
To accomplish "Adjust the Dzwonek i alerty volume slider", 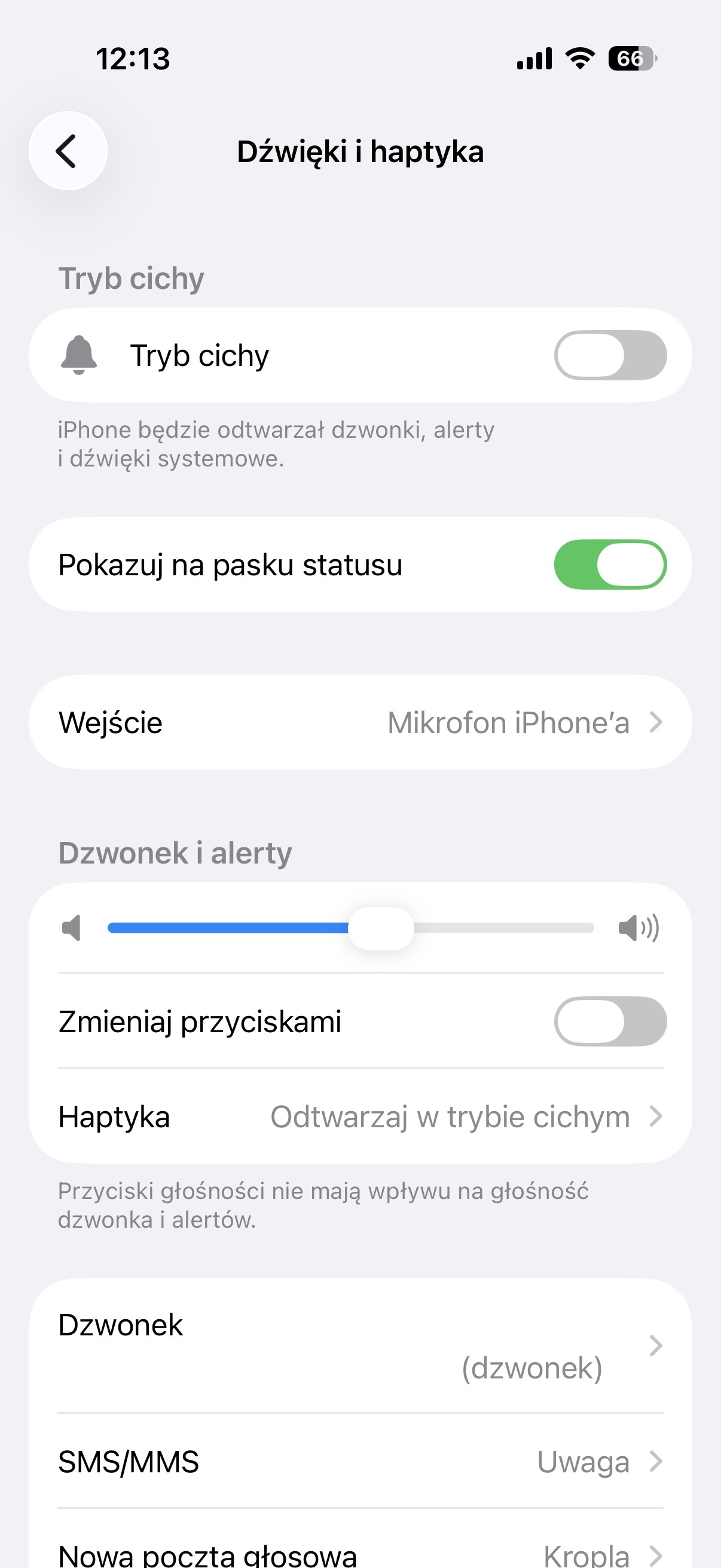I will point(381,928).
